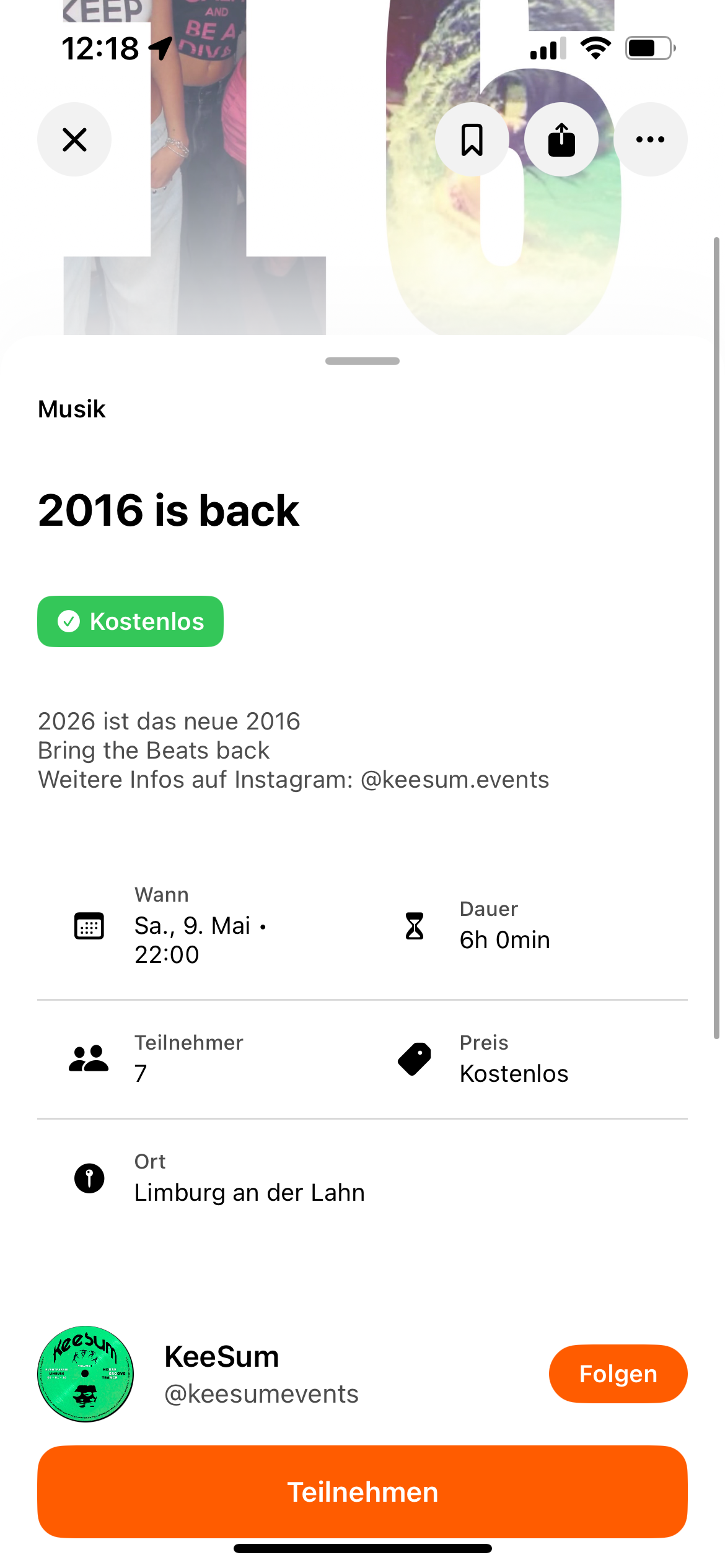The width and height of the screenshot is (725, 1568).
Task: Open the three-dot overflow menu
Action: click(x=650, y=139)
